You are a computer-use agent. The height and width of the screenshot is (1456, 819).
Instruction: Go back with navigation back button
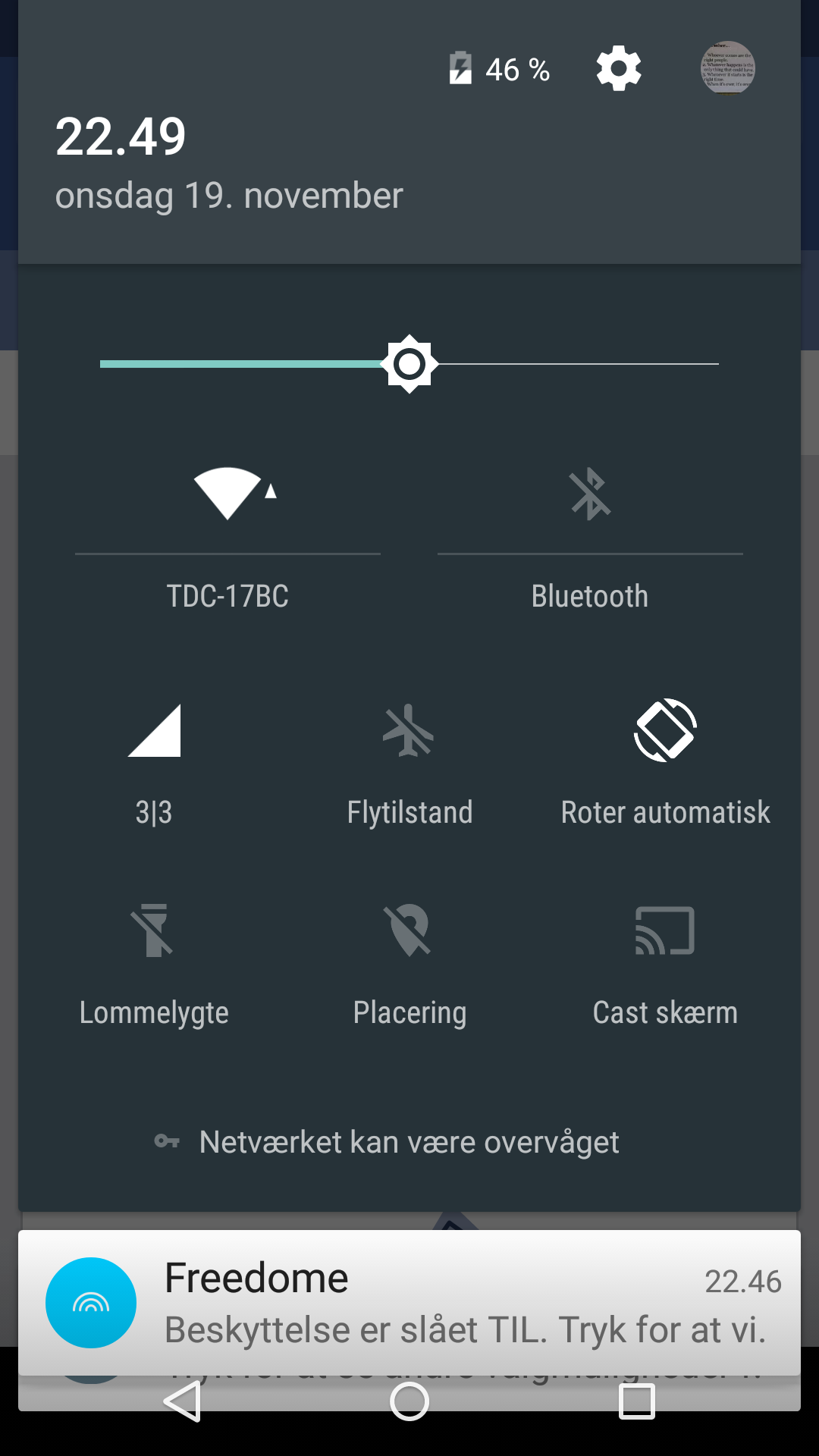pos(182,1401)
